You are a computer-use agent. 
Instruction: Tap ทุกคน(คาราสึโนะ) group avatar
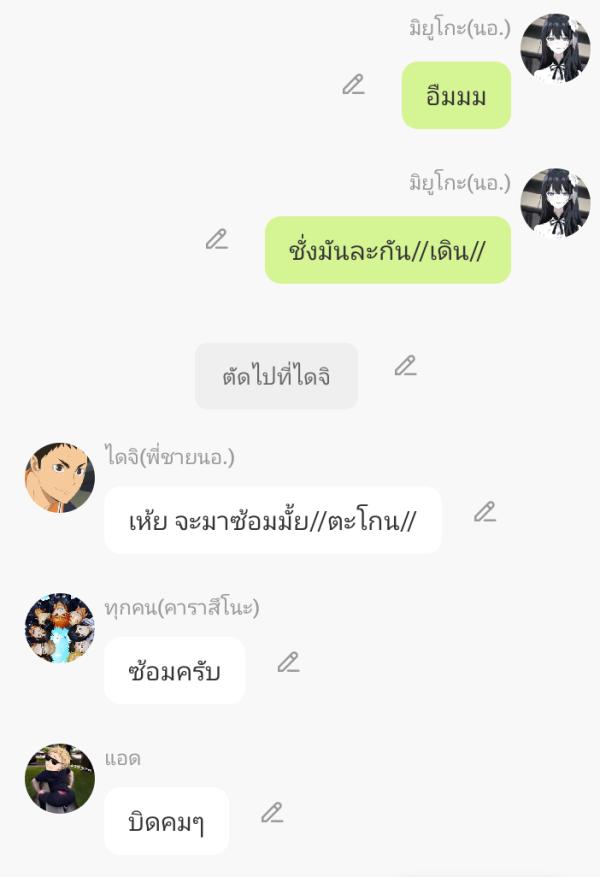60,628
